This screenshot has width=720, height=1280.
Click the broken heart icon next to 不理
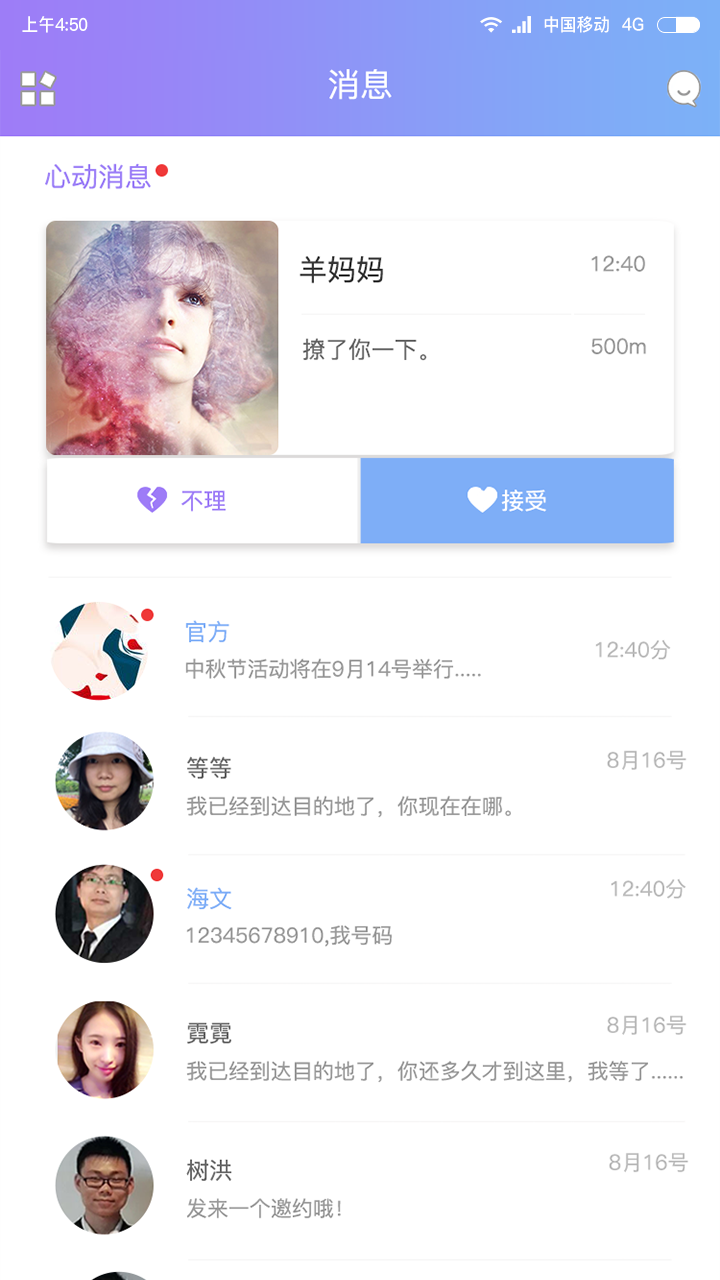[x=150, y=500]
